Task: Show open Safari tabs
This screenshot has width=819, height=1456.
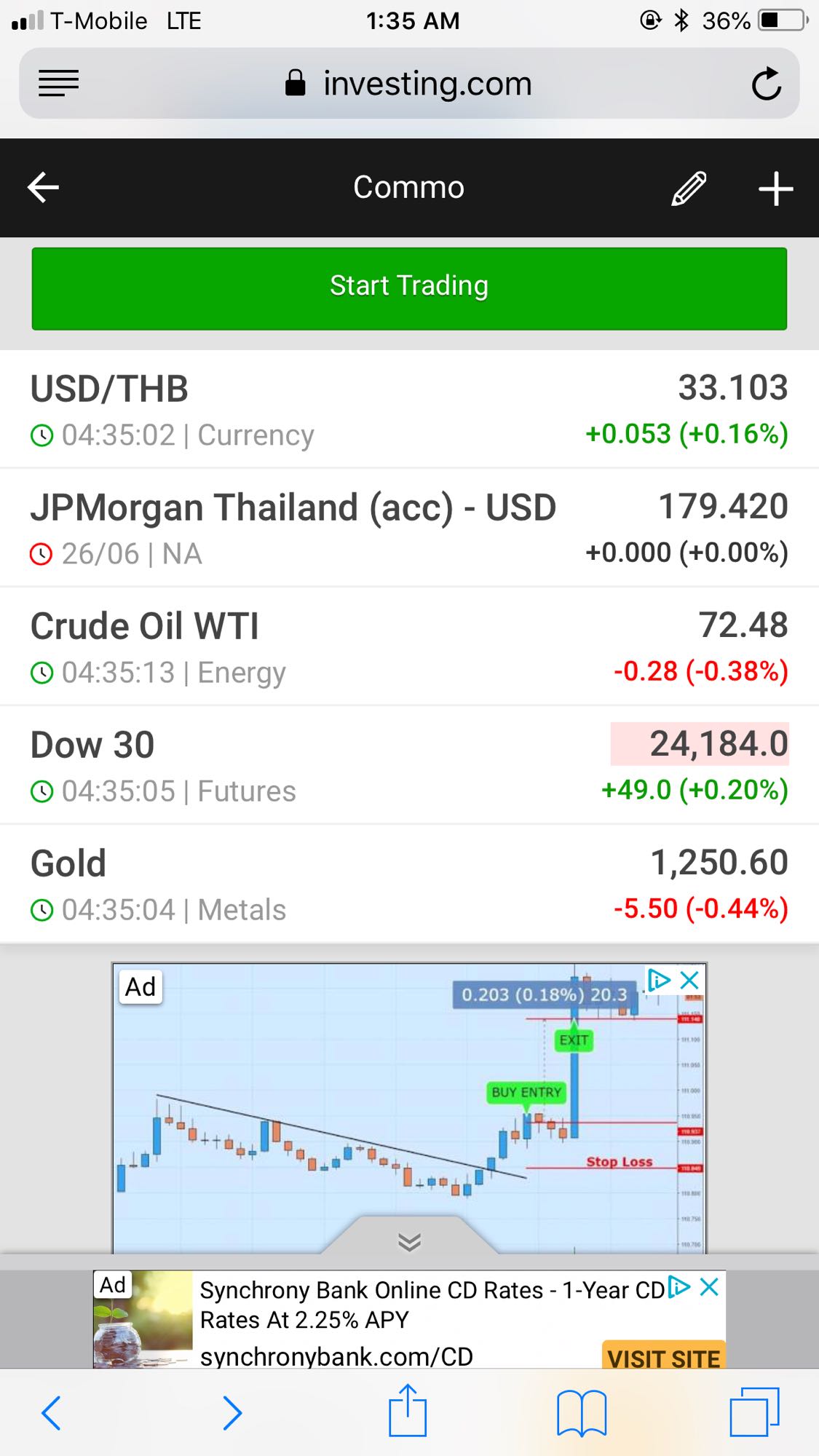Action: click(x=753, y=1412)
